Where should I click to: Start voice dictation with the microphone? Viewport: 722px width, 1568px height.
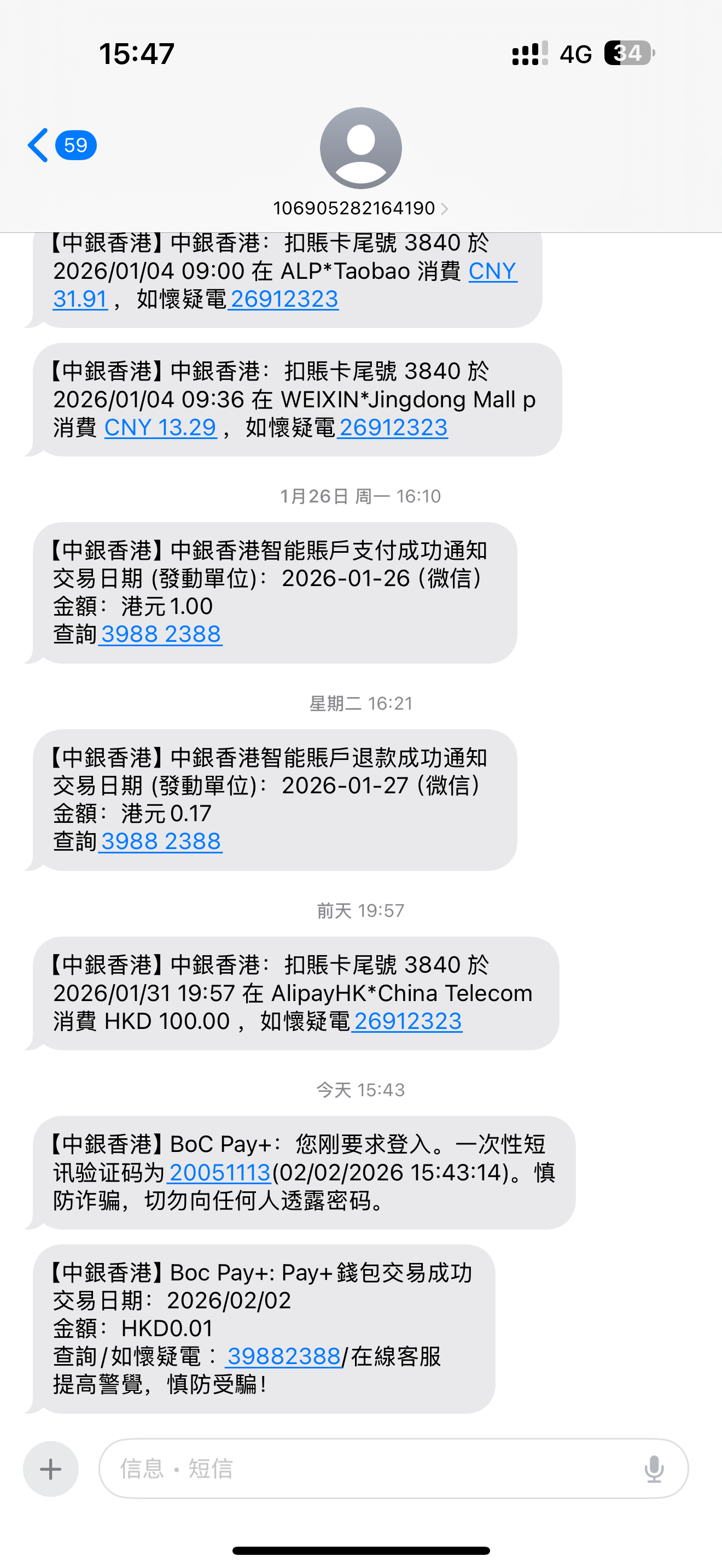654,1469
